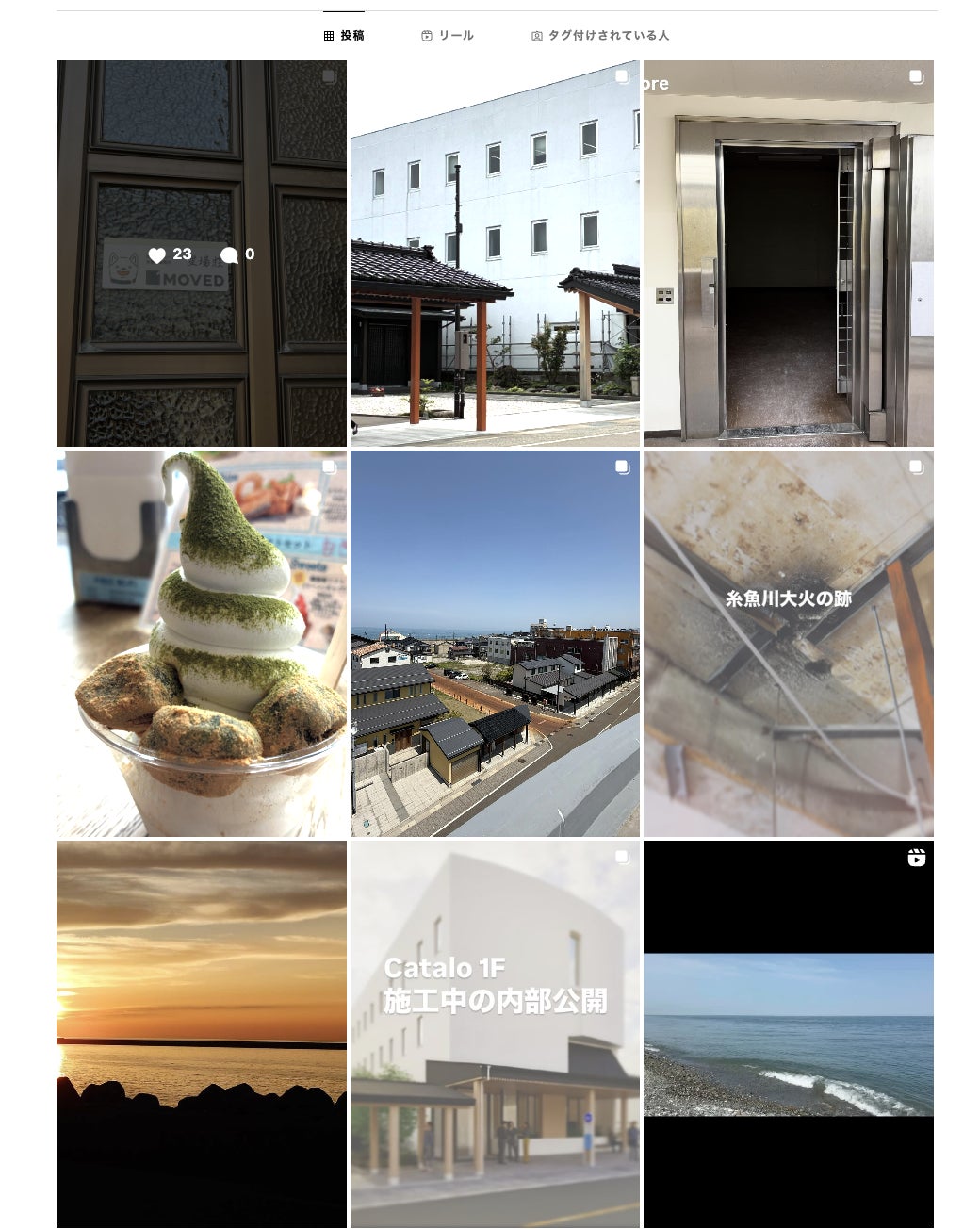Image resolution: width=980 pixels, height=1229 pixels.
Task: Open the 糸魚川大火の跡 post
Action: [788, 643]
